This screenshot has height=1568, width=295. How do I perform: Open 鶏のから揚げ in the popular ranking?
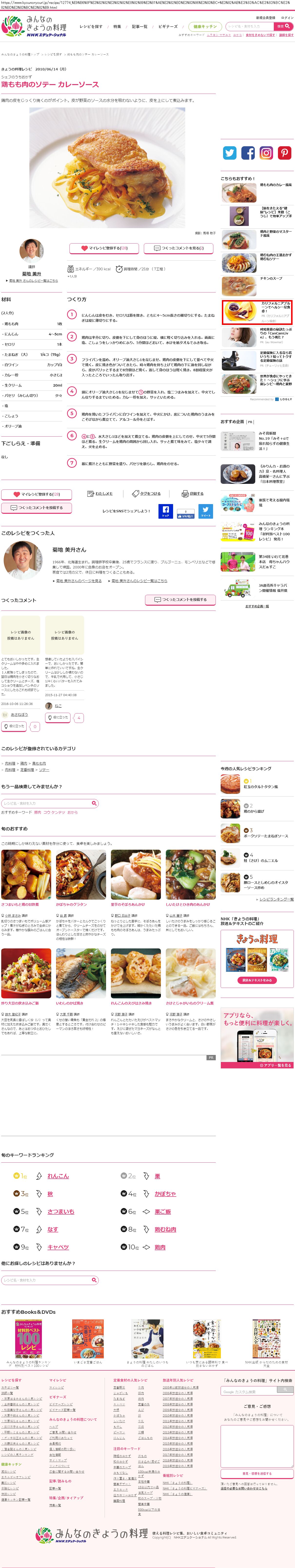[254, 811]
